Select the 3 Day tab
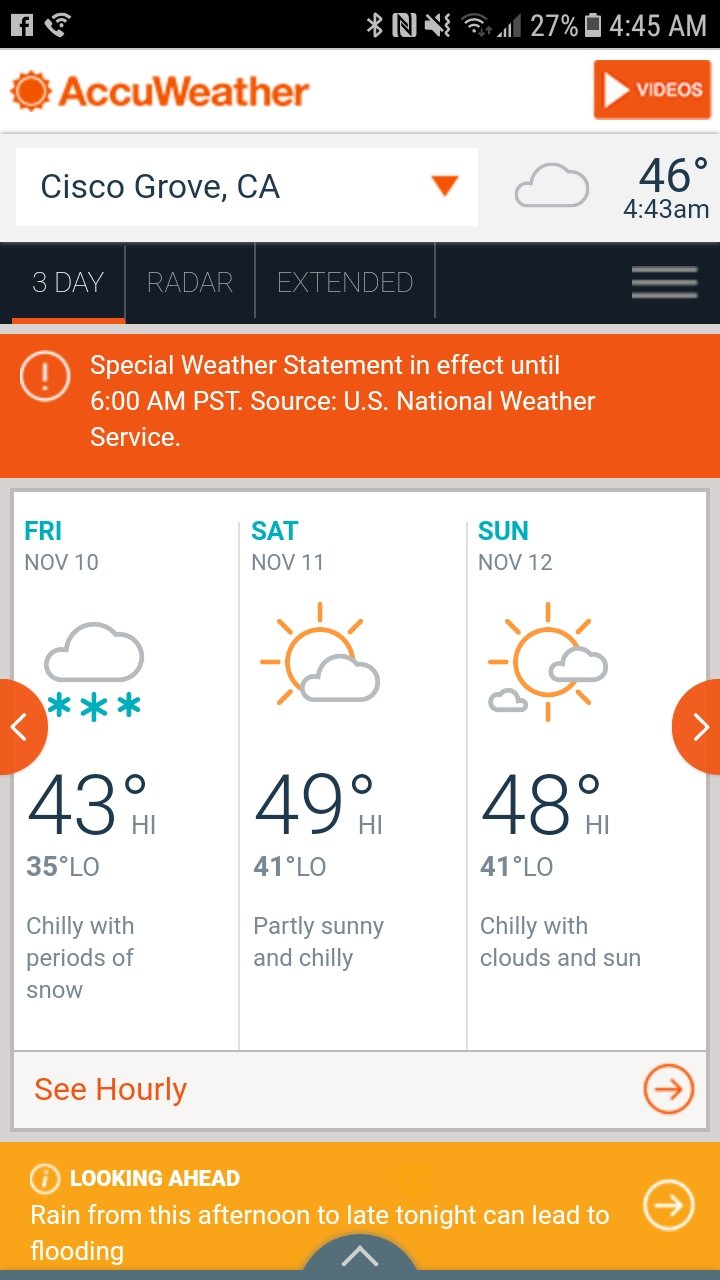The image size is (720, 1280). coord(68,283)
